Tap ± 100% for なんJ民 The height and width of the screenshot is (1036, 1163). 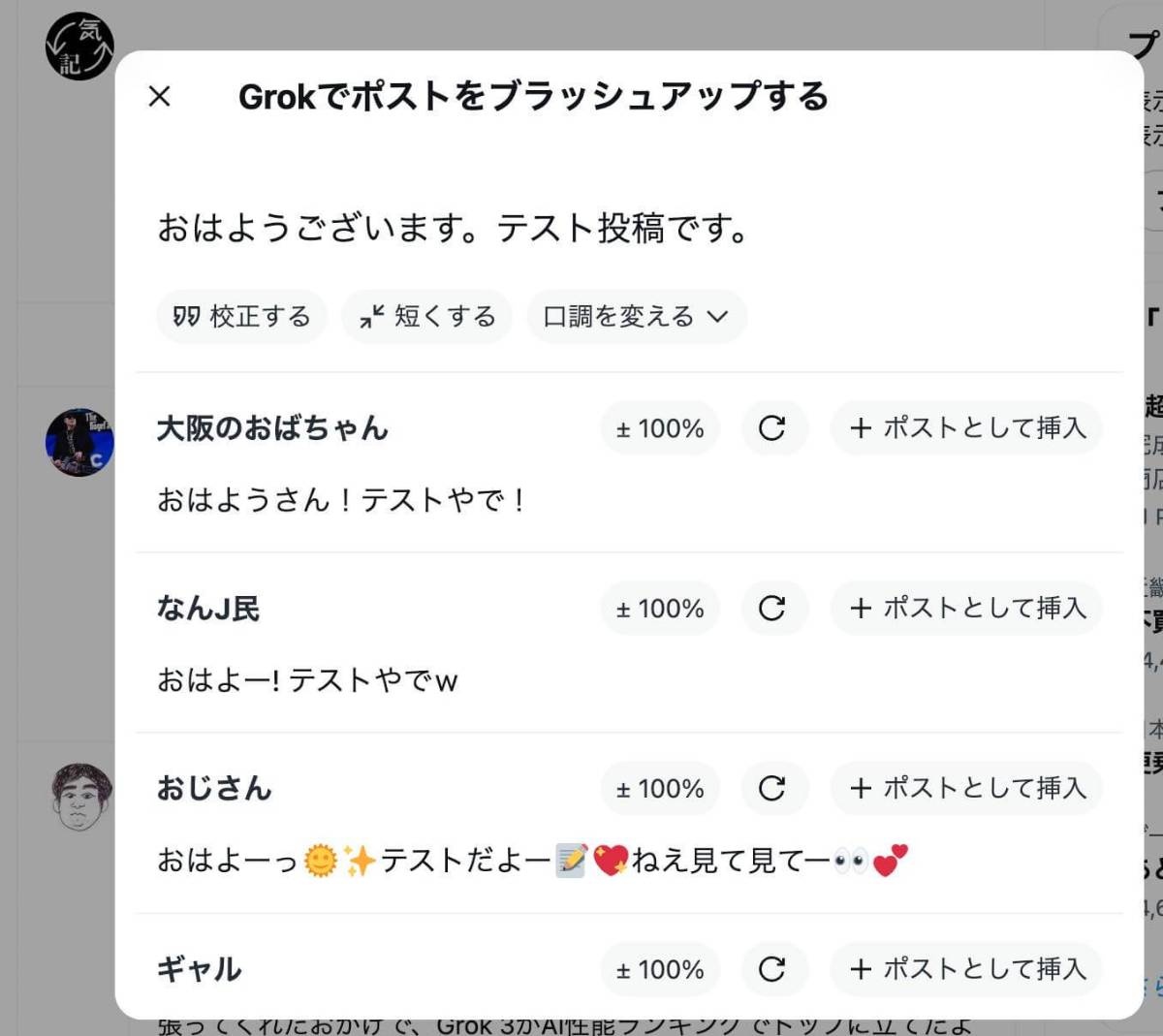pos(660,609)
